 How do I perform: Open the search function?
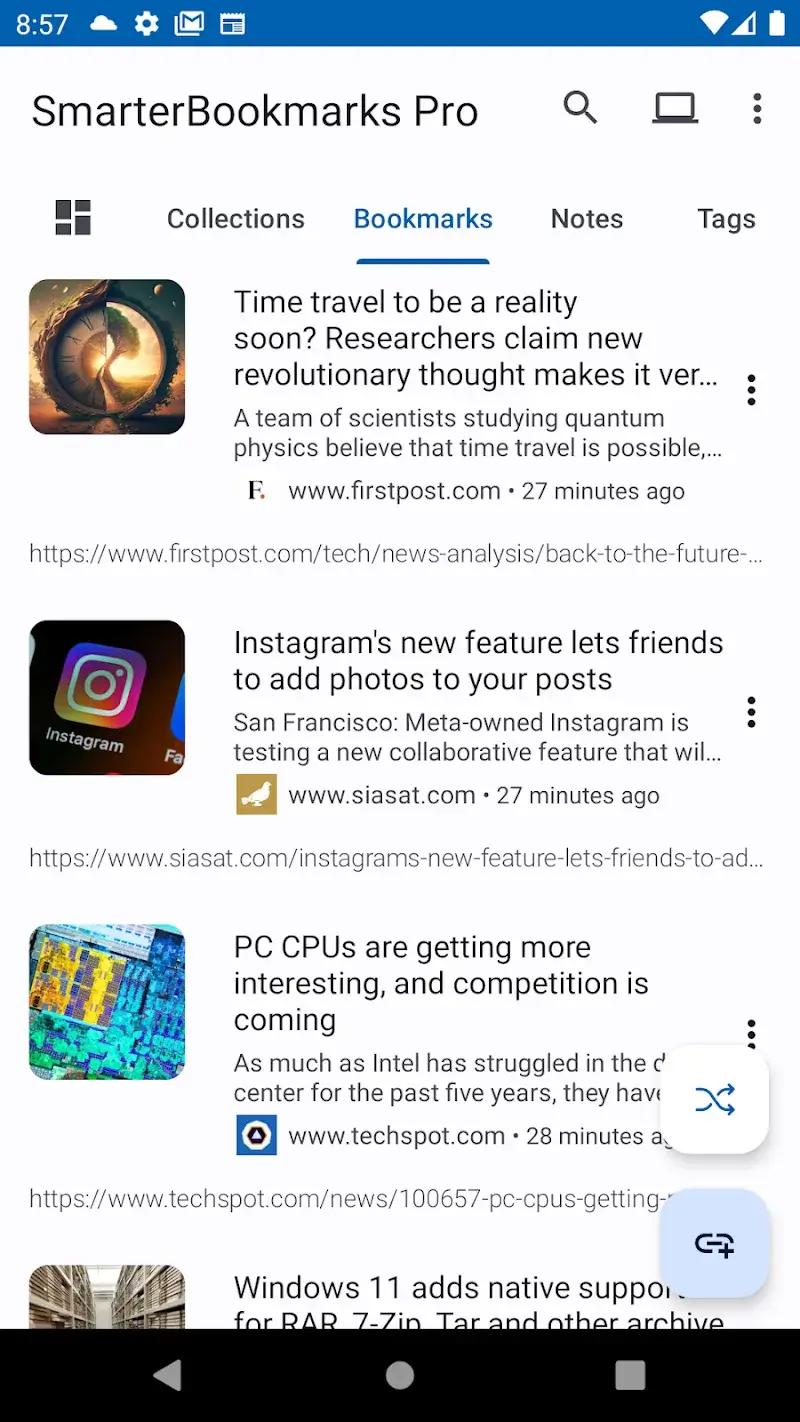coord(581,109)
